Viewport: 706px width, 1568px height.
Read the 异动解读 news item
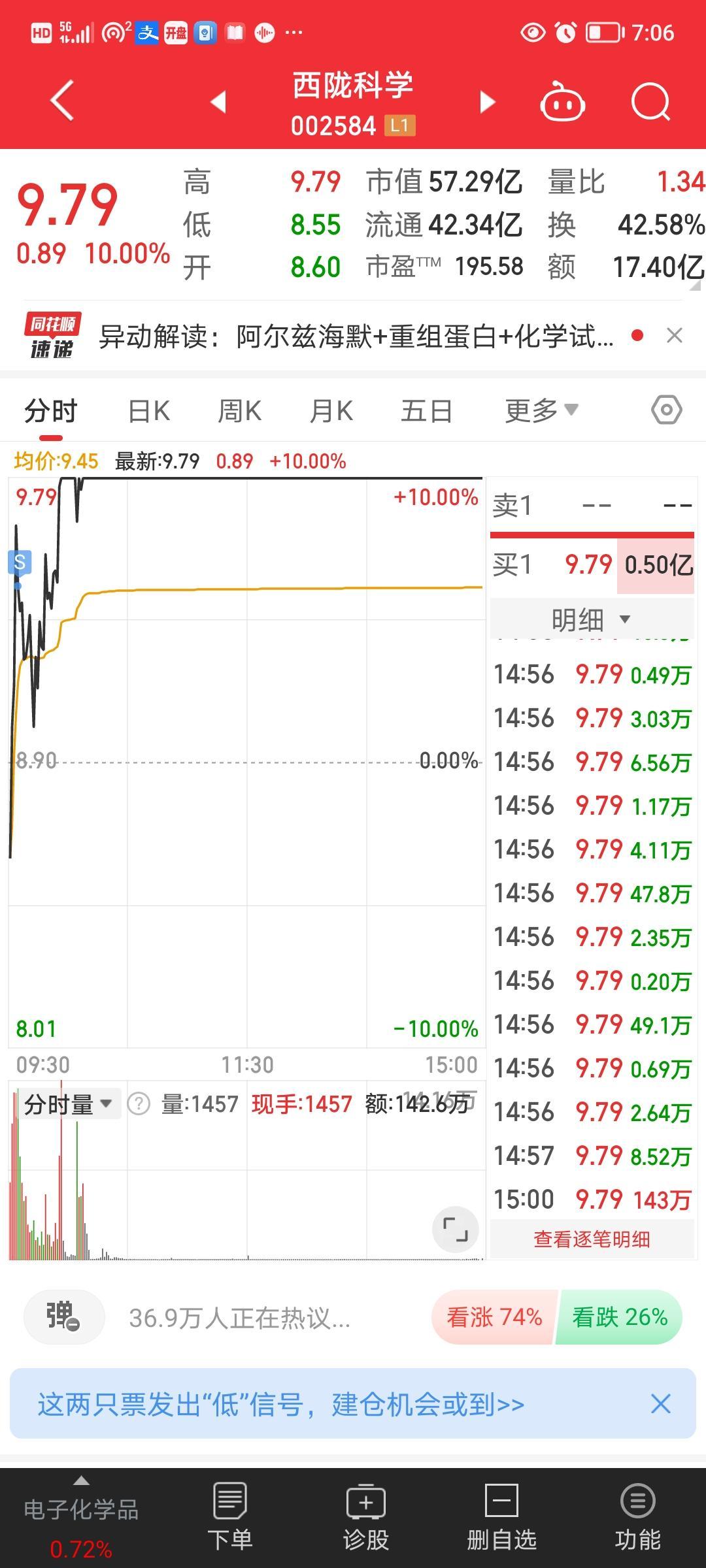point(356,336)
